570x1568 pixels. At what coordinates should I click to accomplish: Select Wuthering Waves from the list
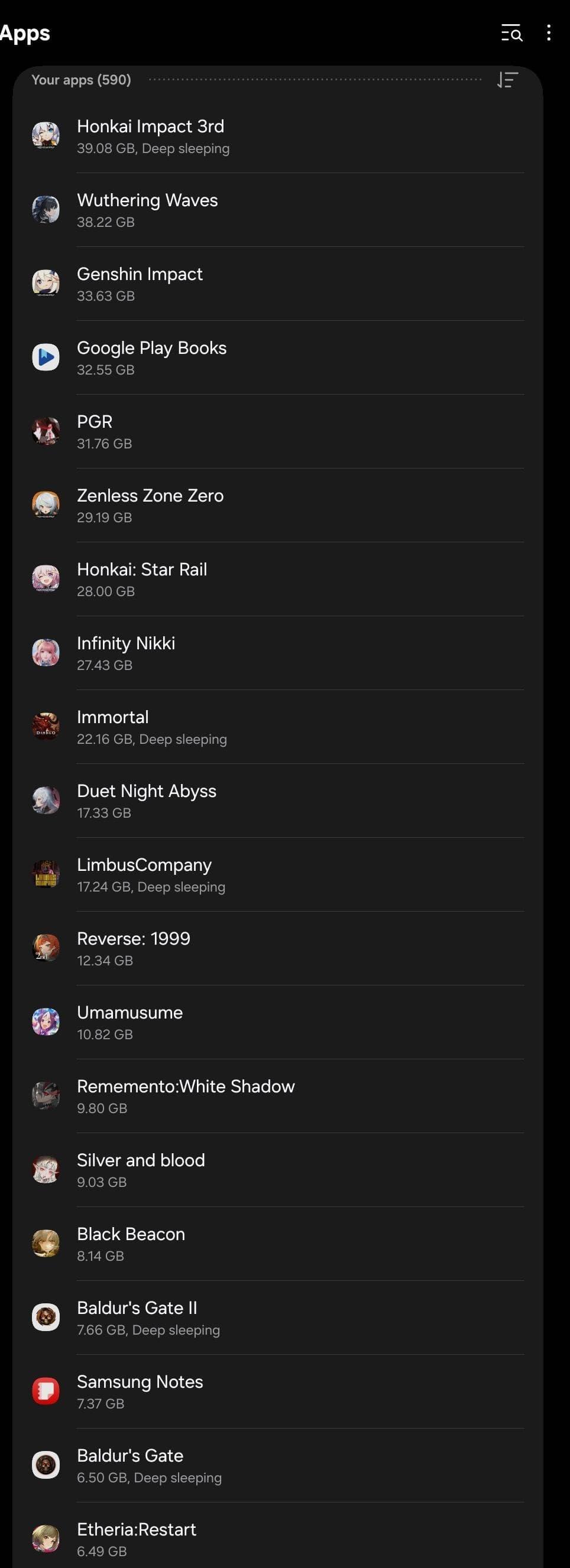tap(277, 210)
